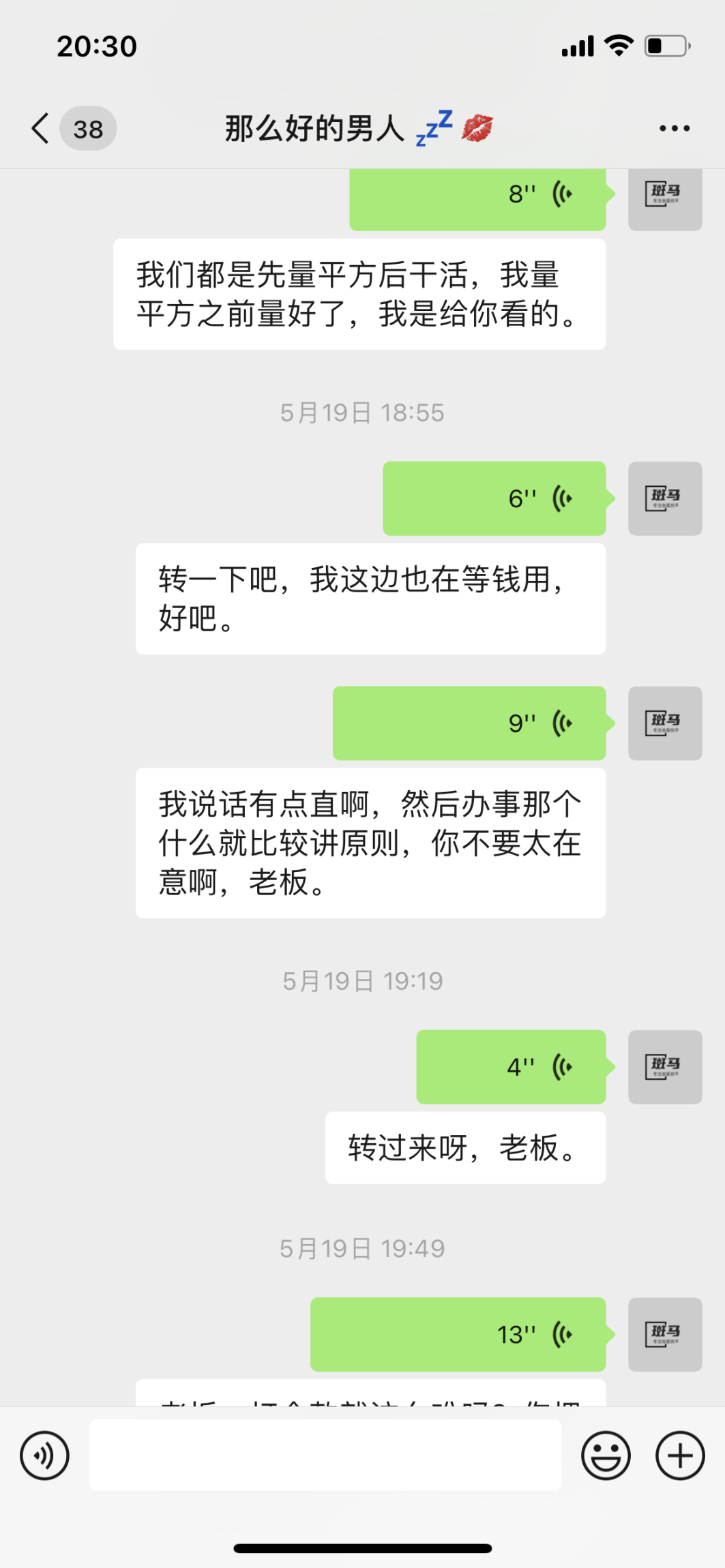Play the 4-second voice message
Viewport: 725px width, 1568px height.
[x=511, y=1066]
